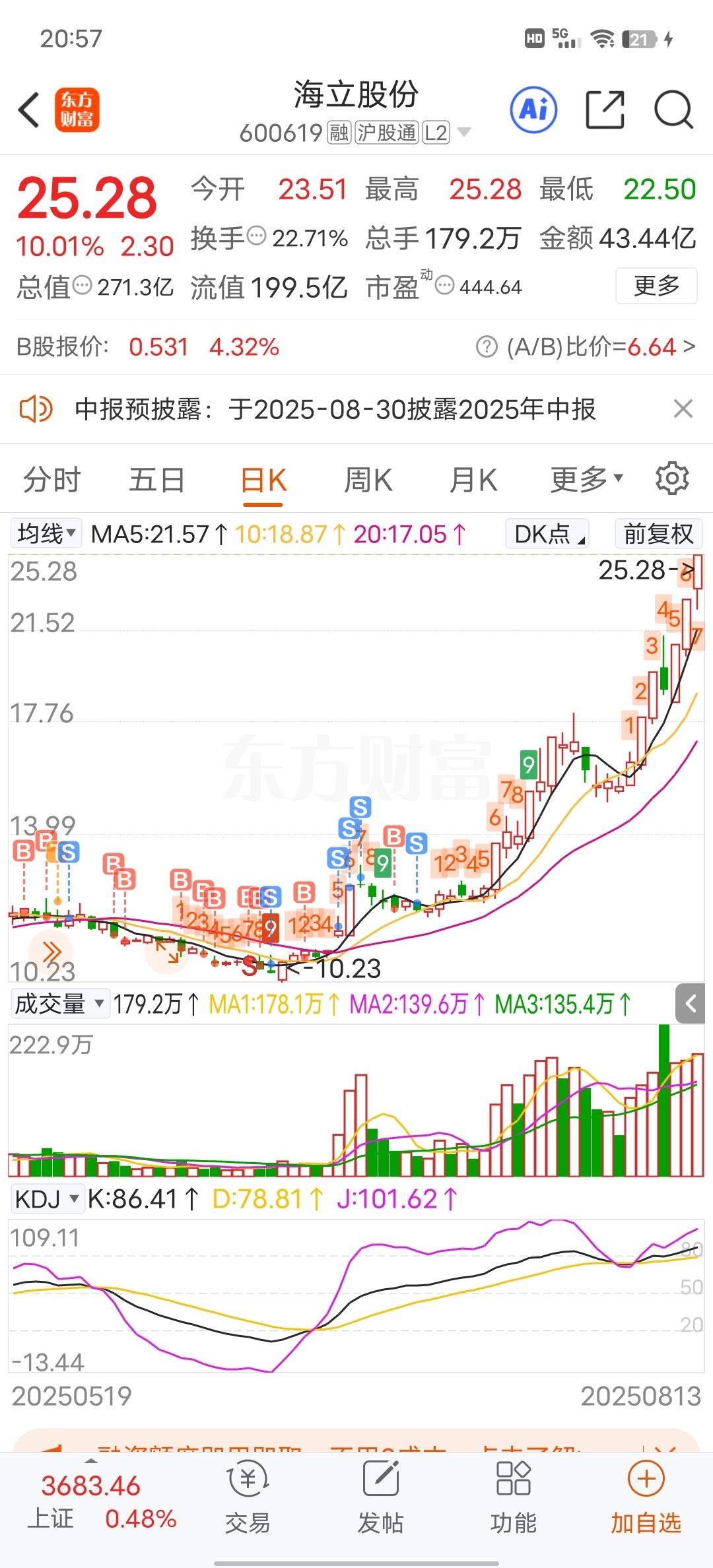Tap 更多 to show more quote data
713x1568 pixels.
(x=656, y=286)
